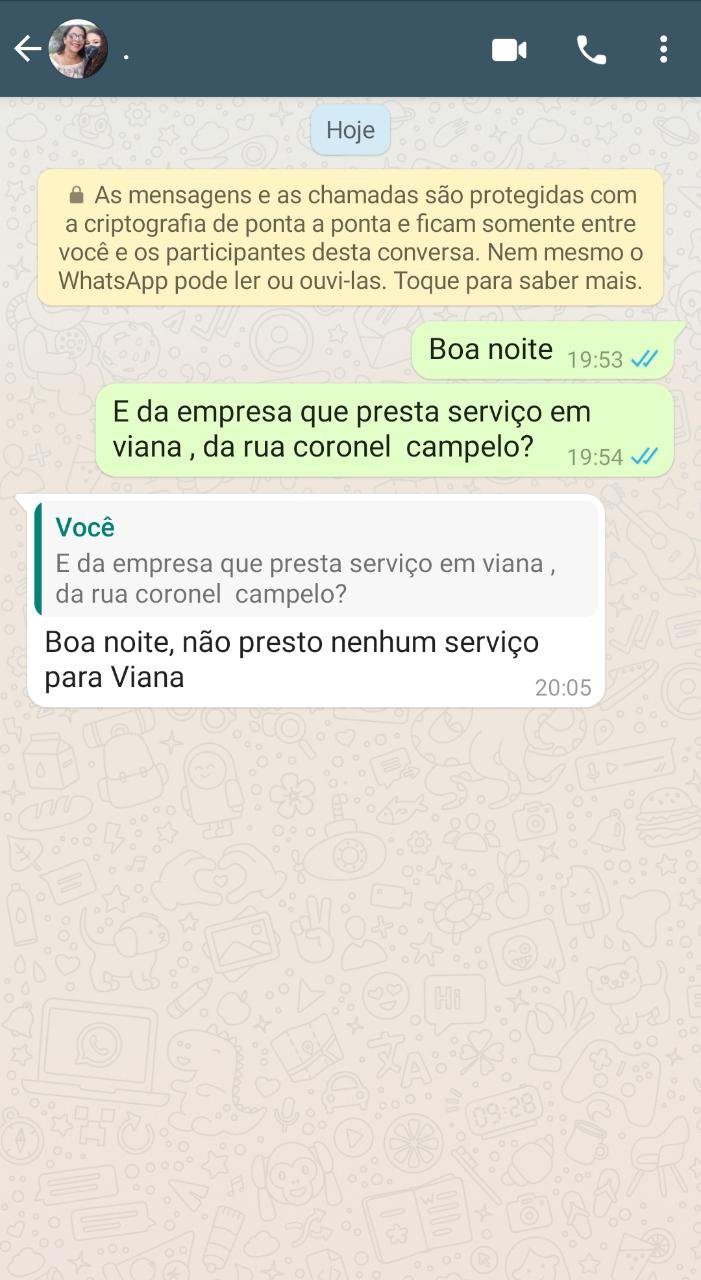
Task: Open the contact's profile photo
Action: pos(78,49)
